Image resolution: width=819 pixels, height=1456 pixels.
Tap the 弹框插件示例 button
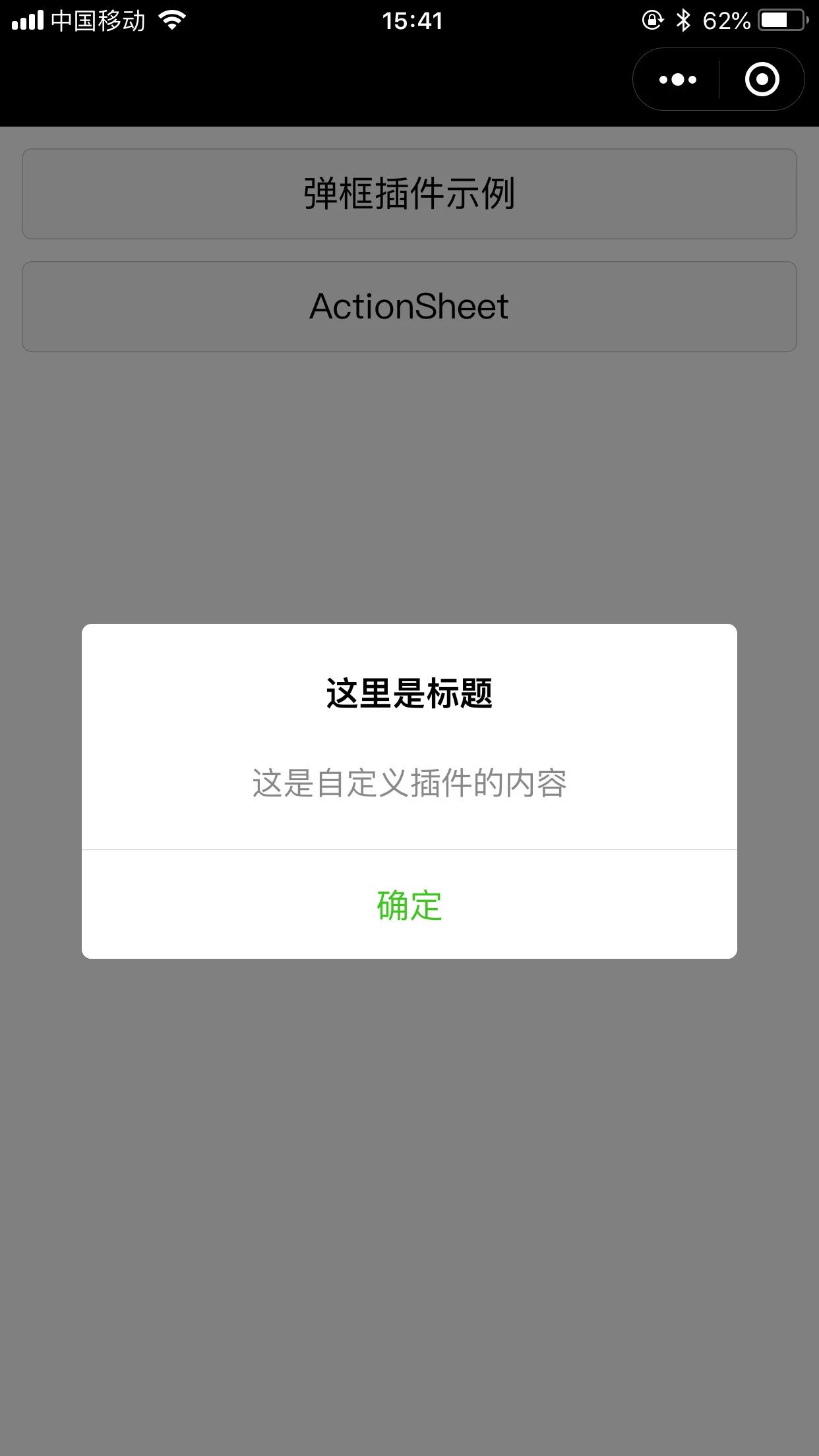pyautogui.click(x=409, y=193)
